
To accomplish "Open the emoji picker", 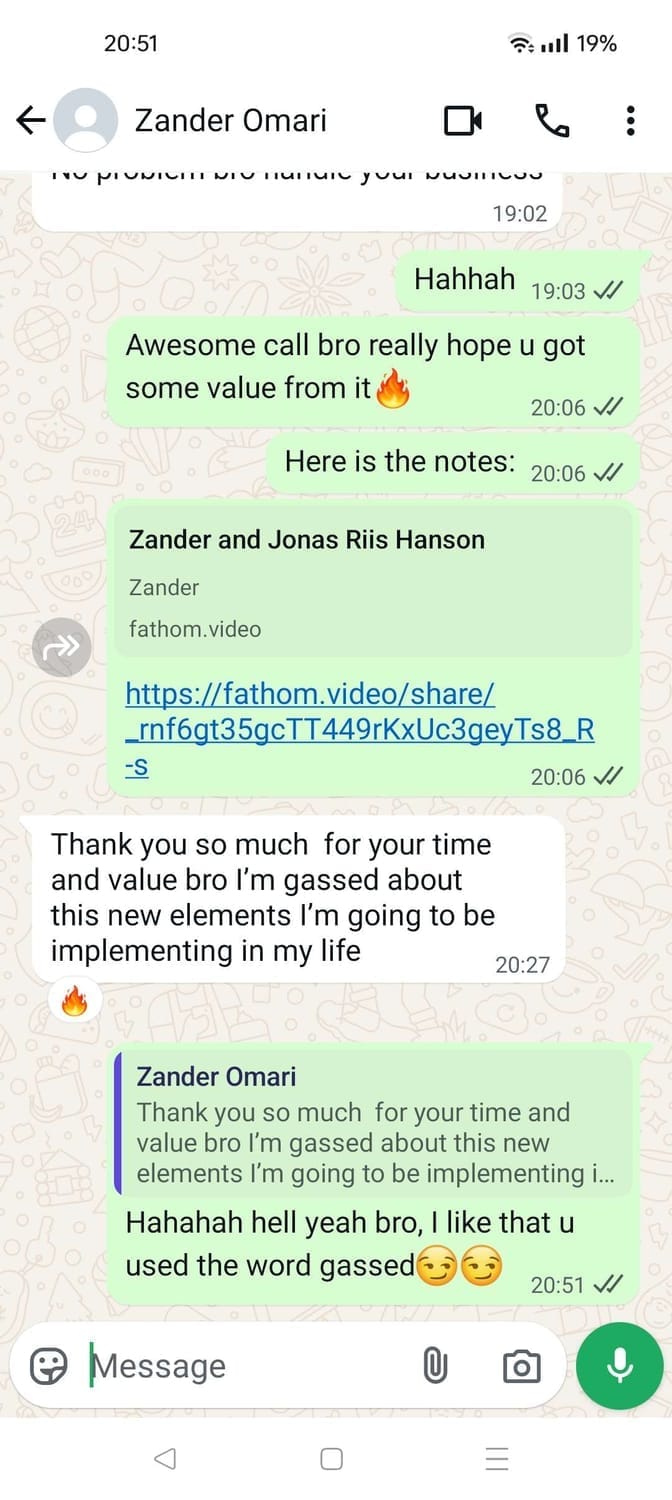I will [49, 1365].
